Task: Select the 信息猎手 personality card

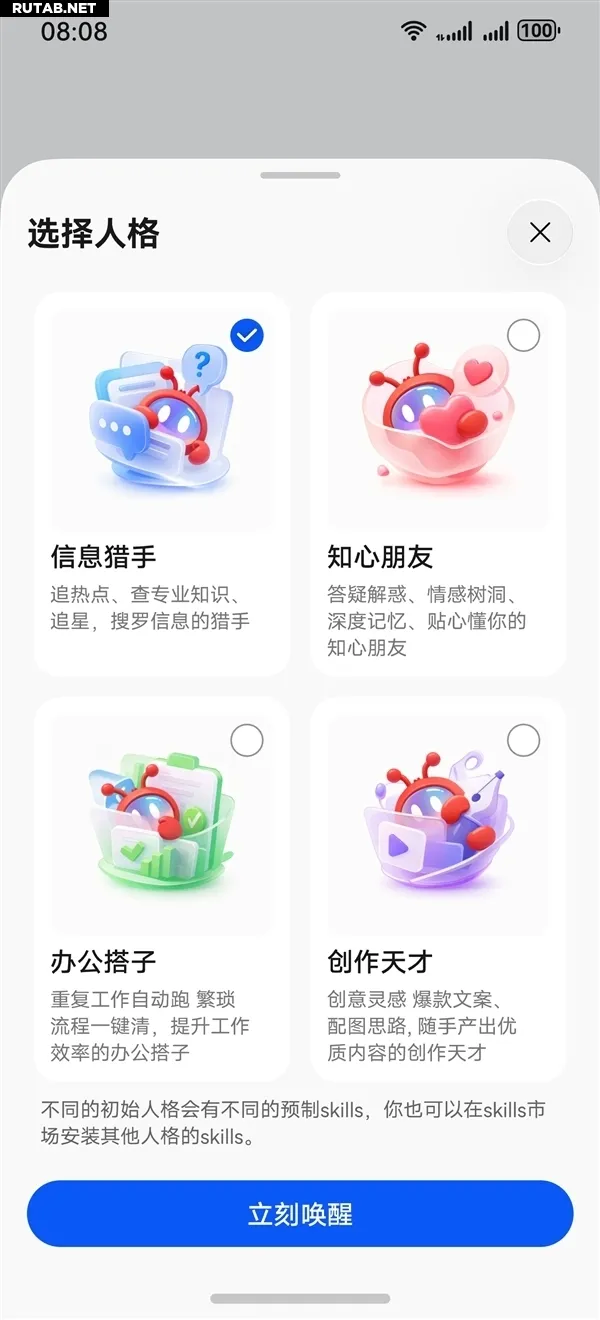Action: 162,483
